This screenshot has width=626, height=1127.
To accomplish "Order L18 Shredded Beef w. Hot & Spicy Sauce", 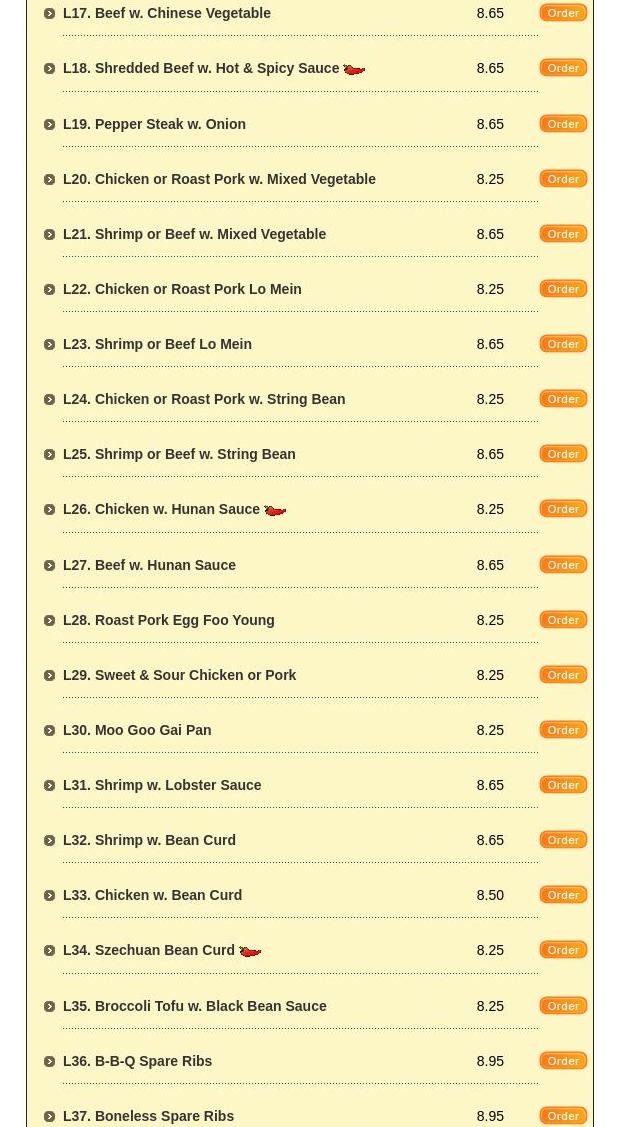I will pos(563,68).
